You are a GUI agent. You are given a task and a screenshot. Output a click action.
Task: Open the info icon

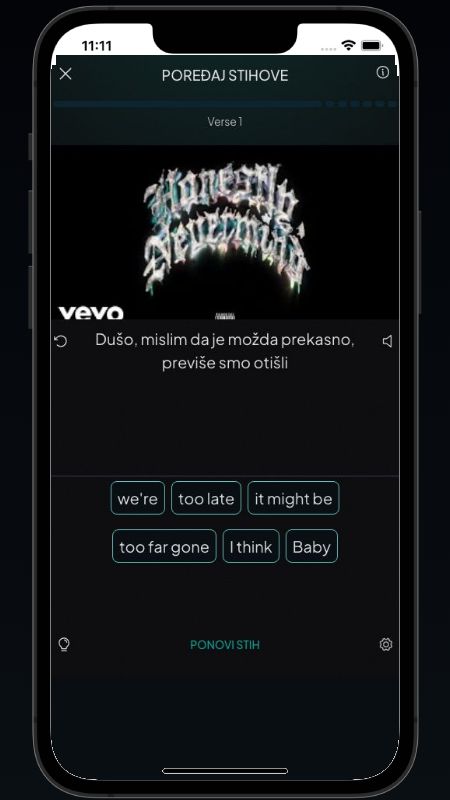tap(382, 72)
